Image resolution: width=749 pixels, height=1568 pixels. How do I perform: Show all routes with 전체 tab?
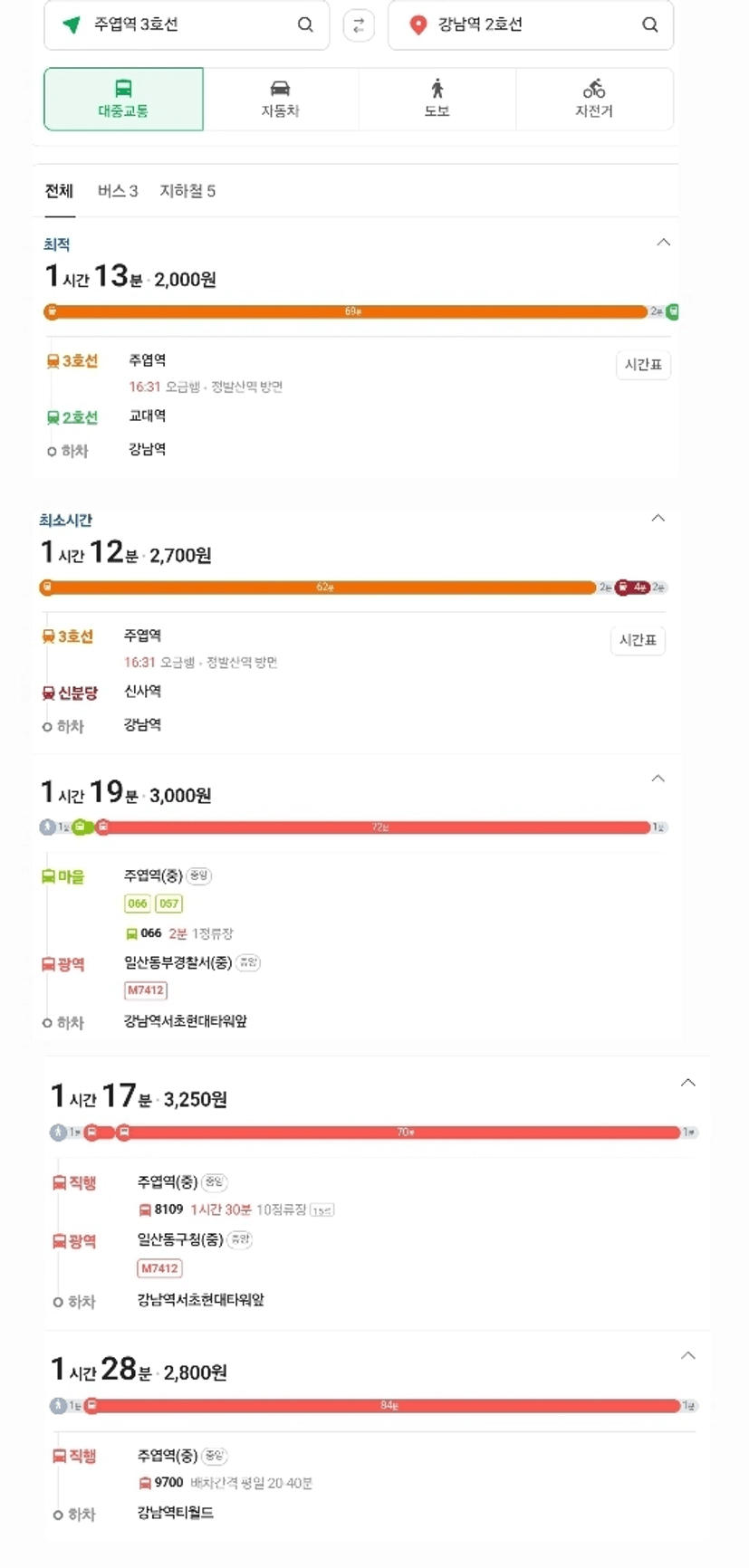[x=59, y=191]
